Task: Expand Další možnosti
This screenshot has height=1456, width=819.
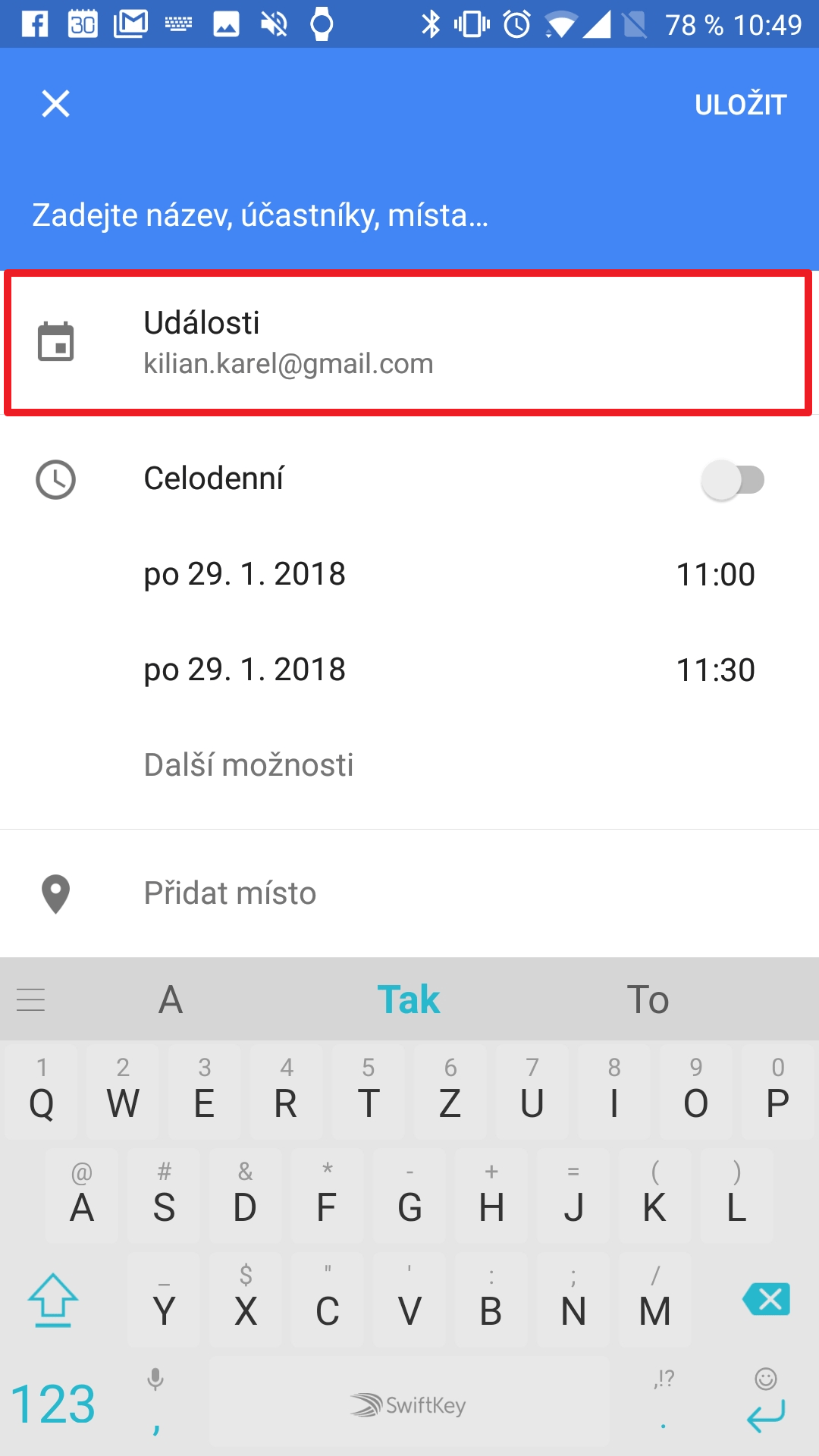Action: [249, 764]
